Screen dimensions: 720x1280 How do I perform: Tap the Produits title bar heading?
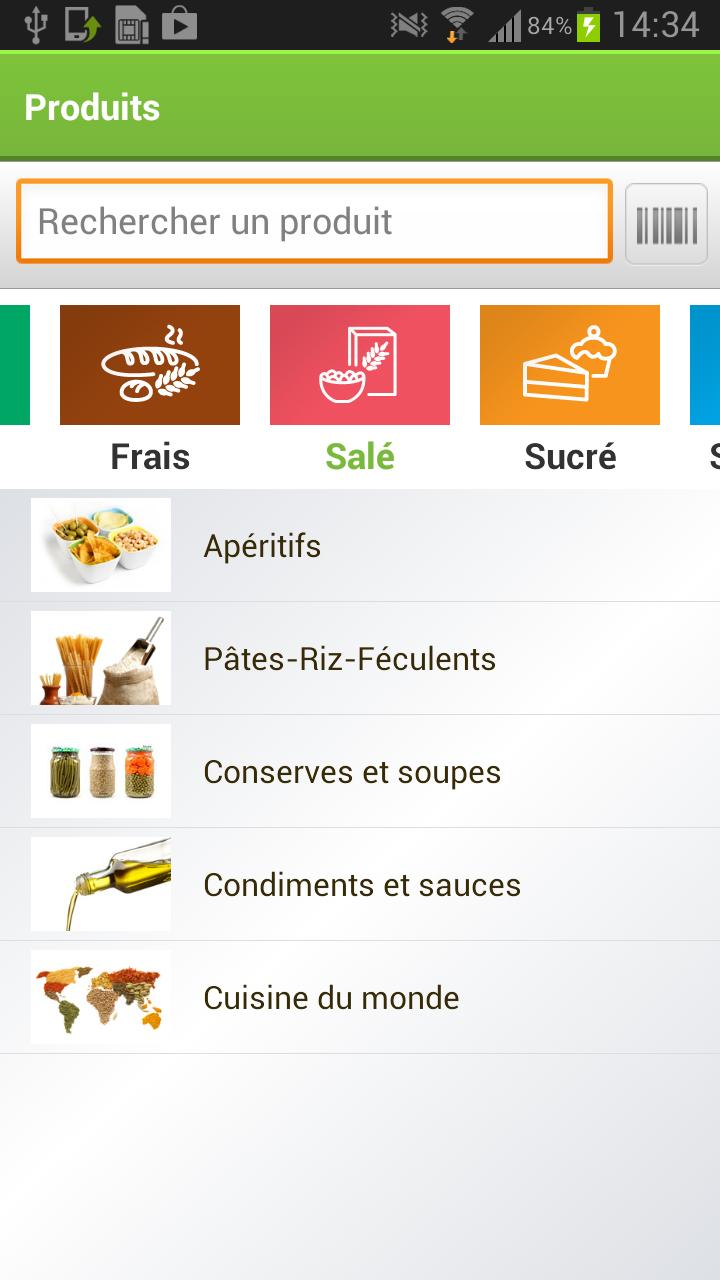(x=93, y=106)
